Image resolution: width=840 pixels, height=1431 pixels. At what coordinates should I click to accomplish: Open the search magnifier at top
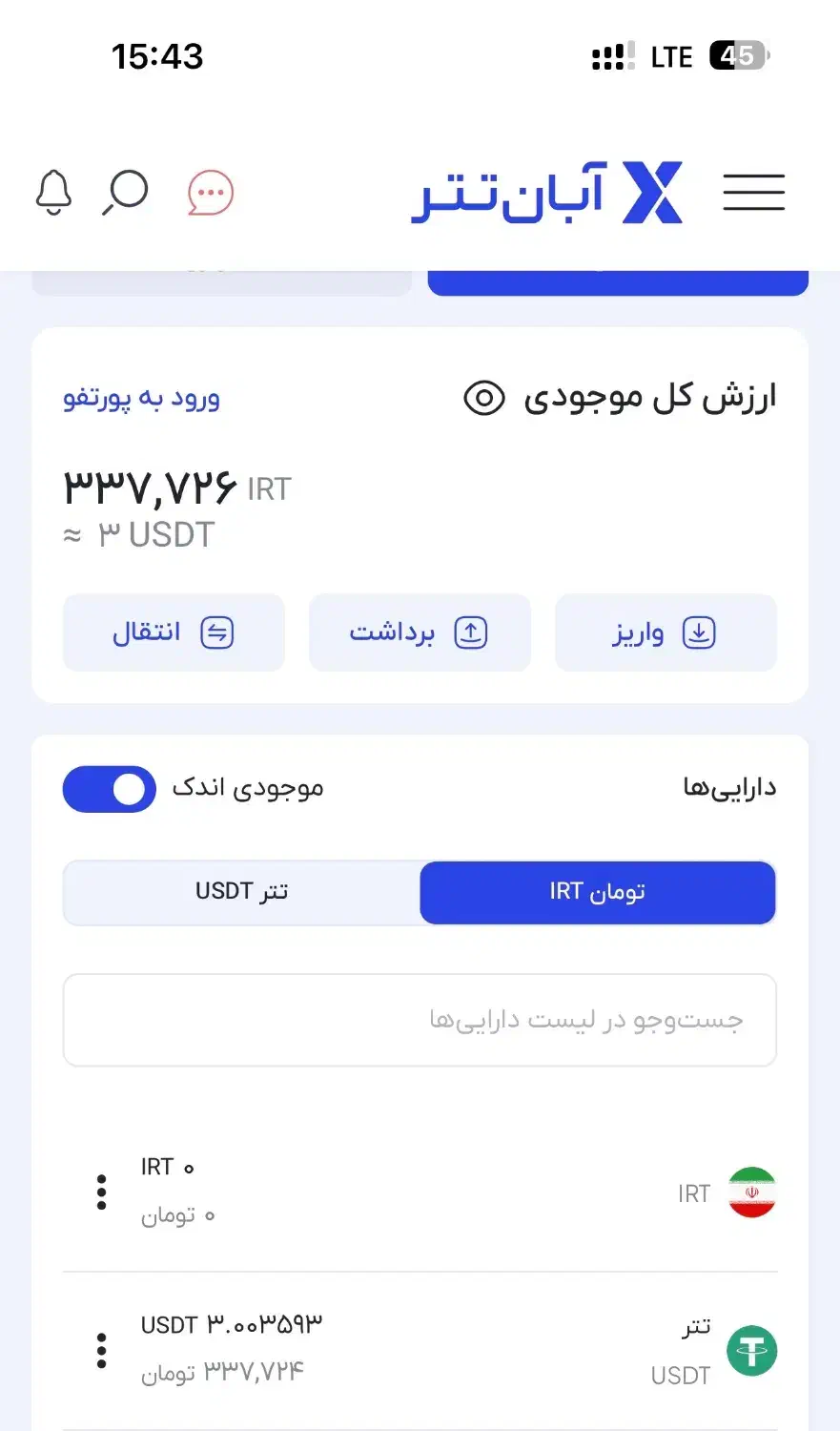tap(125, 192)
